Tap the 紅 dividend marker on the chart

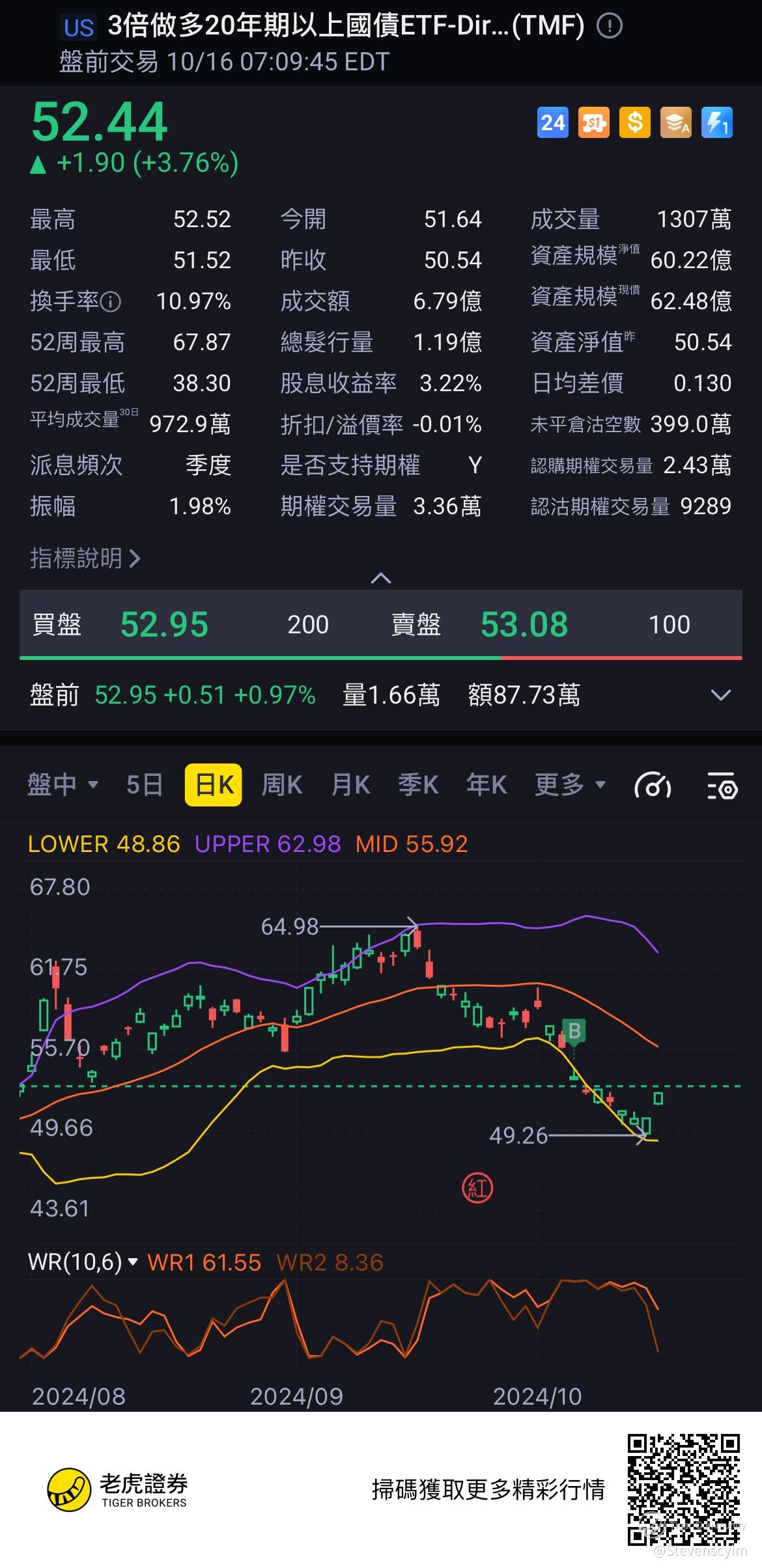(477, 1188)
